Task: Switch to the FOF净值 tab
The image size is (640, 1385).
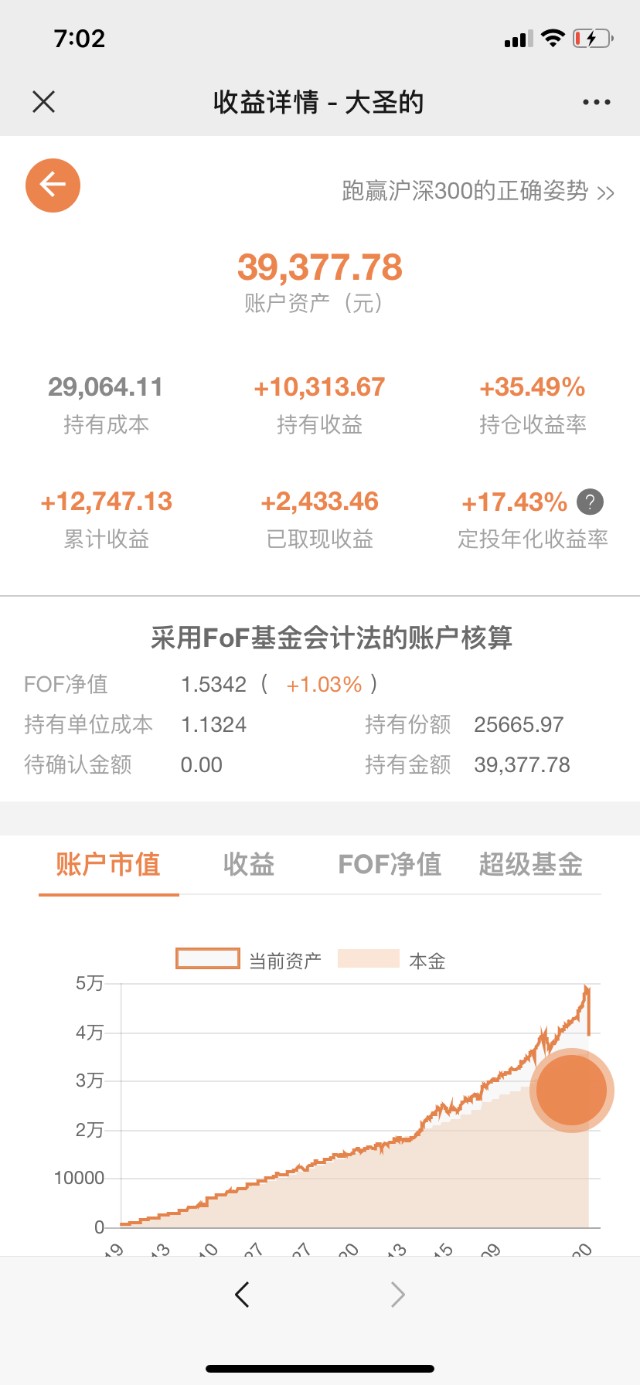Action: click(x=389, y=864)
